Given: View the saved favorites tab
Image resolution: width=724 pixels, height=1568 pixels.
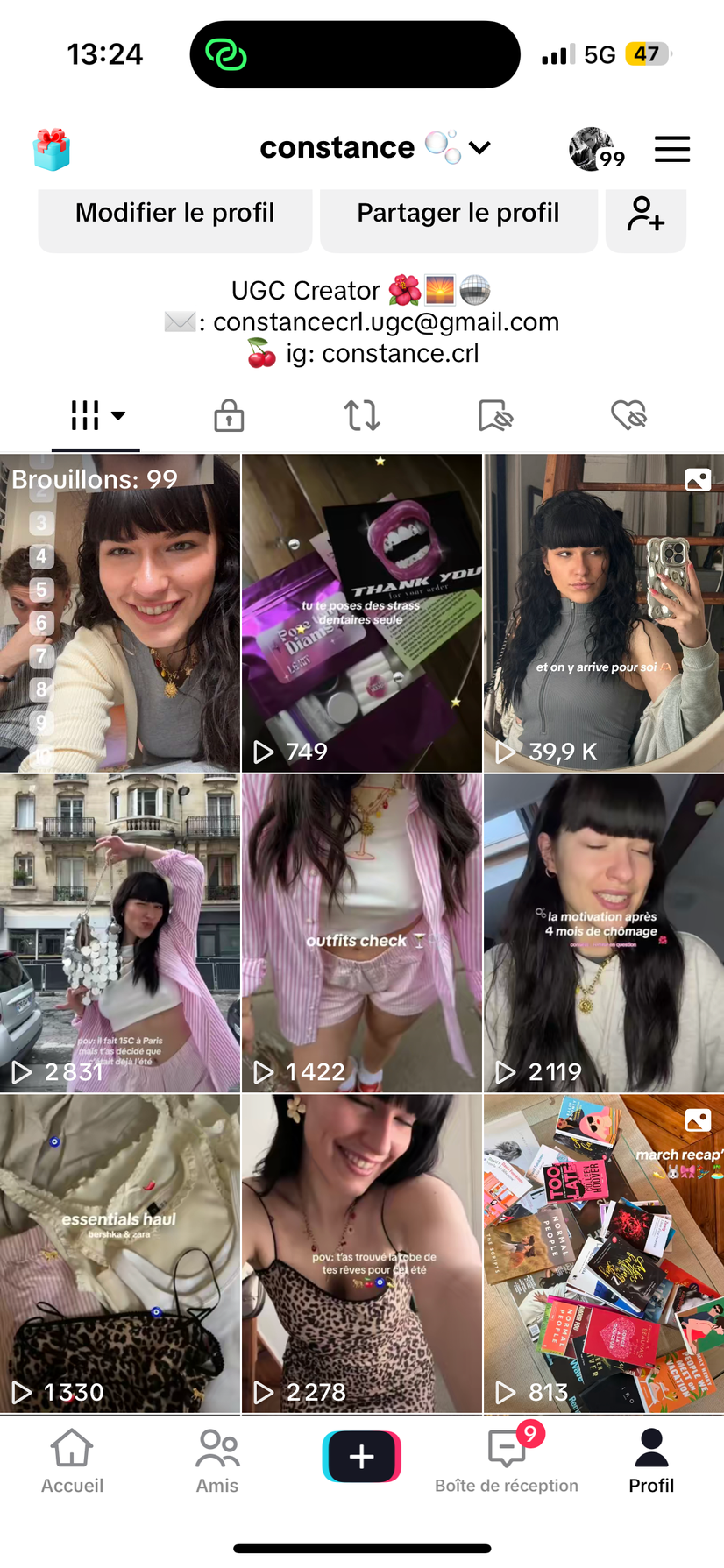Looking at the screenshot, I should tap(495, 415).
